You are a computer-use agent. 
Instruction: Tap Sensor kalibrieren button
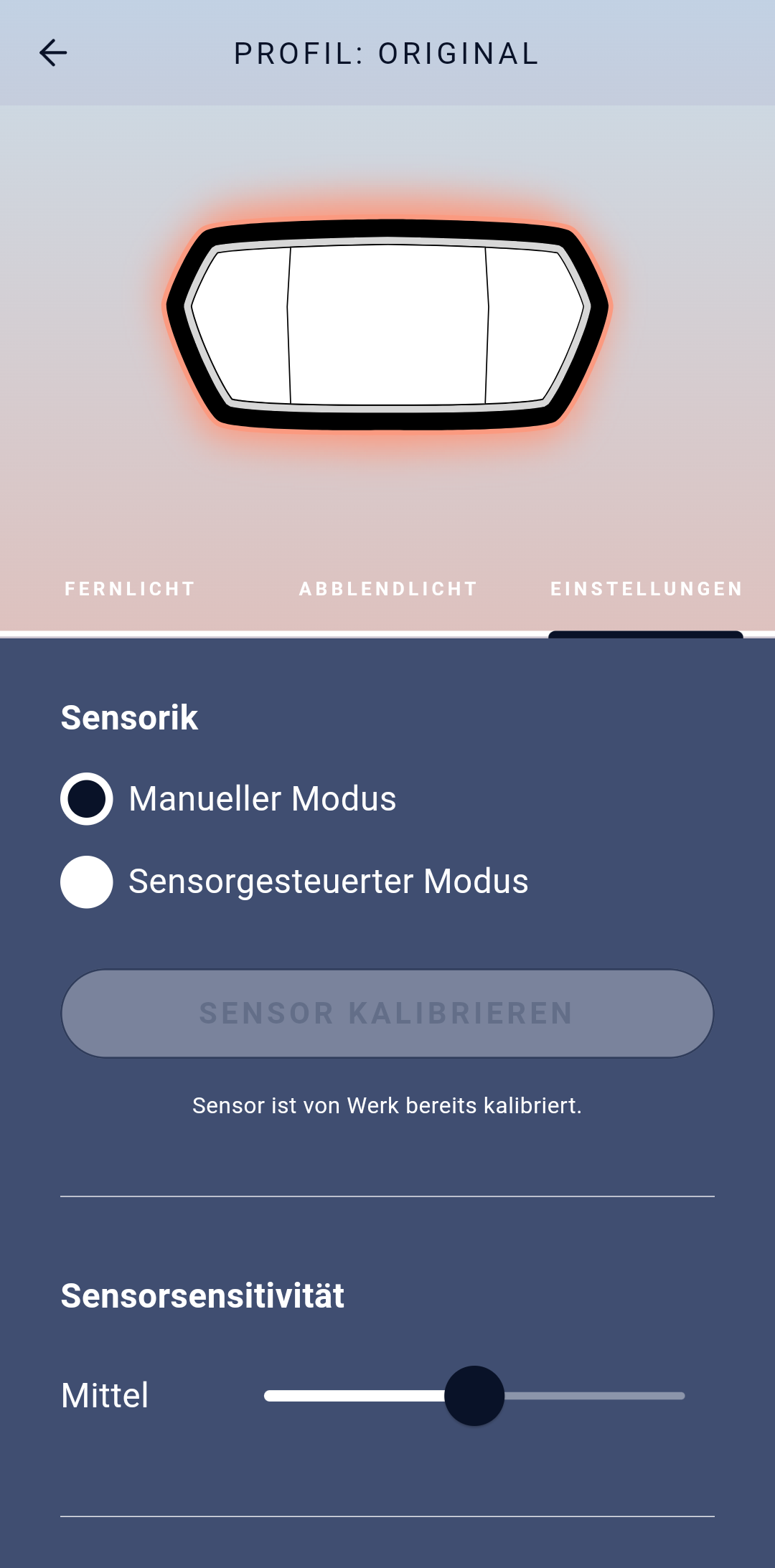tap(387, 1014)
